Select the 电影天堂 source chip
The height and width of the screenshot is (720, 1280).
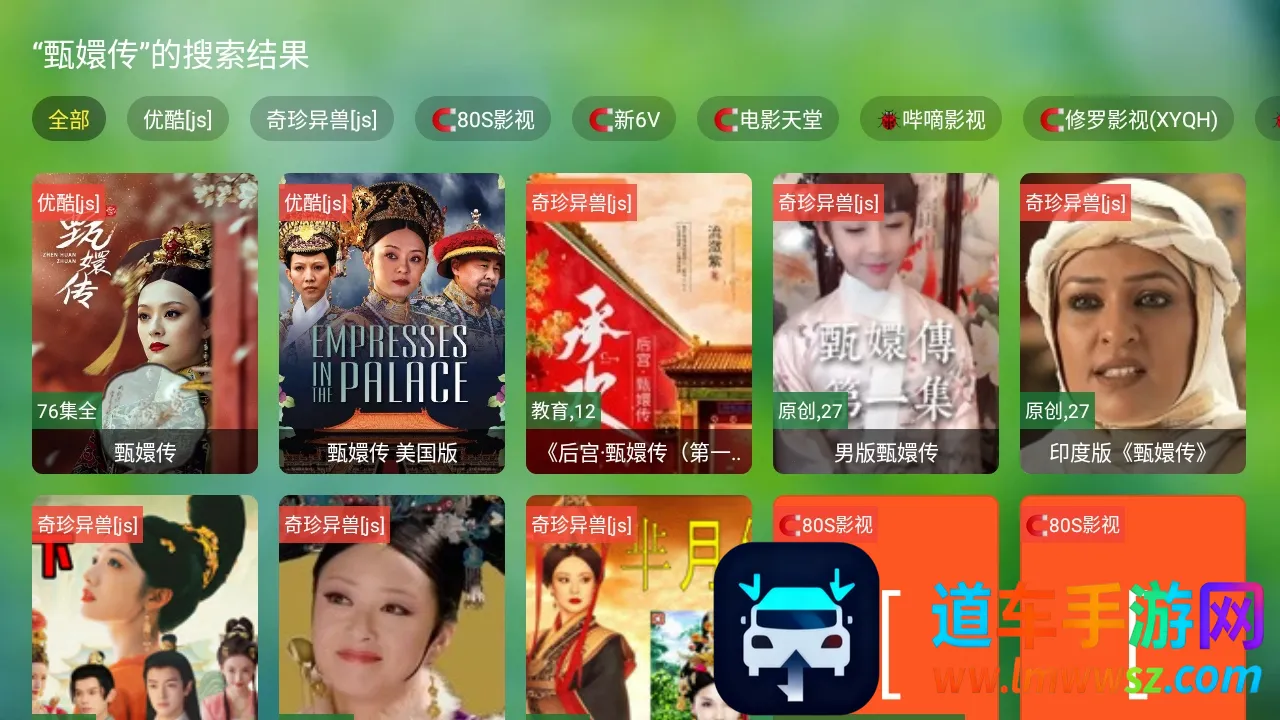[x=767, y=120]
